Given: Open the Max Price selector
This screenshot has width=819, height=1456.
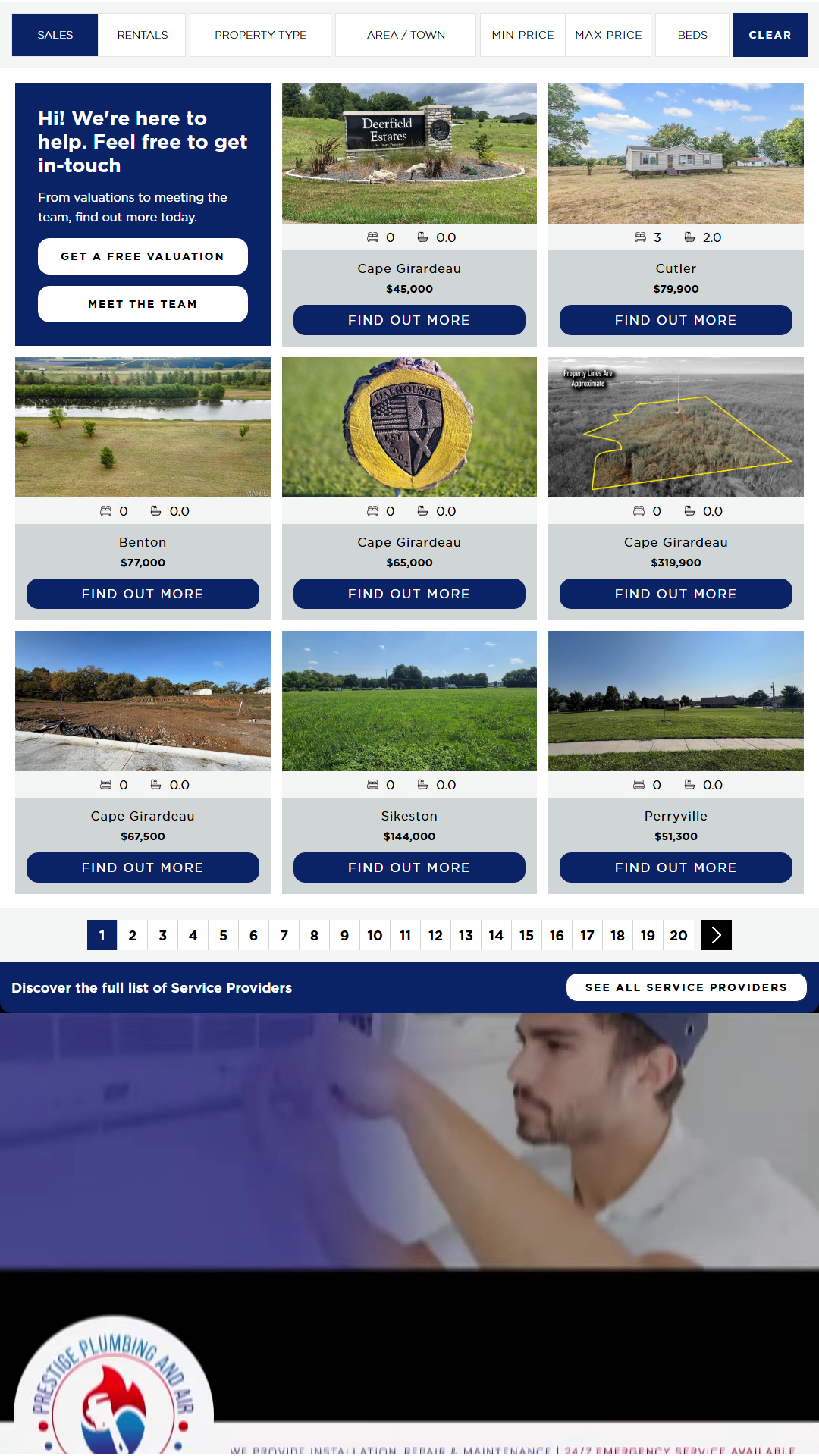Looking at the screenshot, I should click(608, 35).
